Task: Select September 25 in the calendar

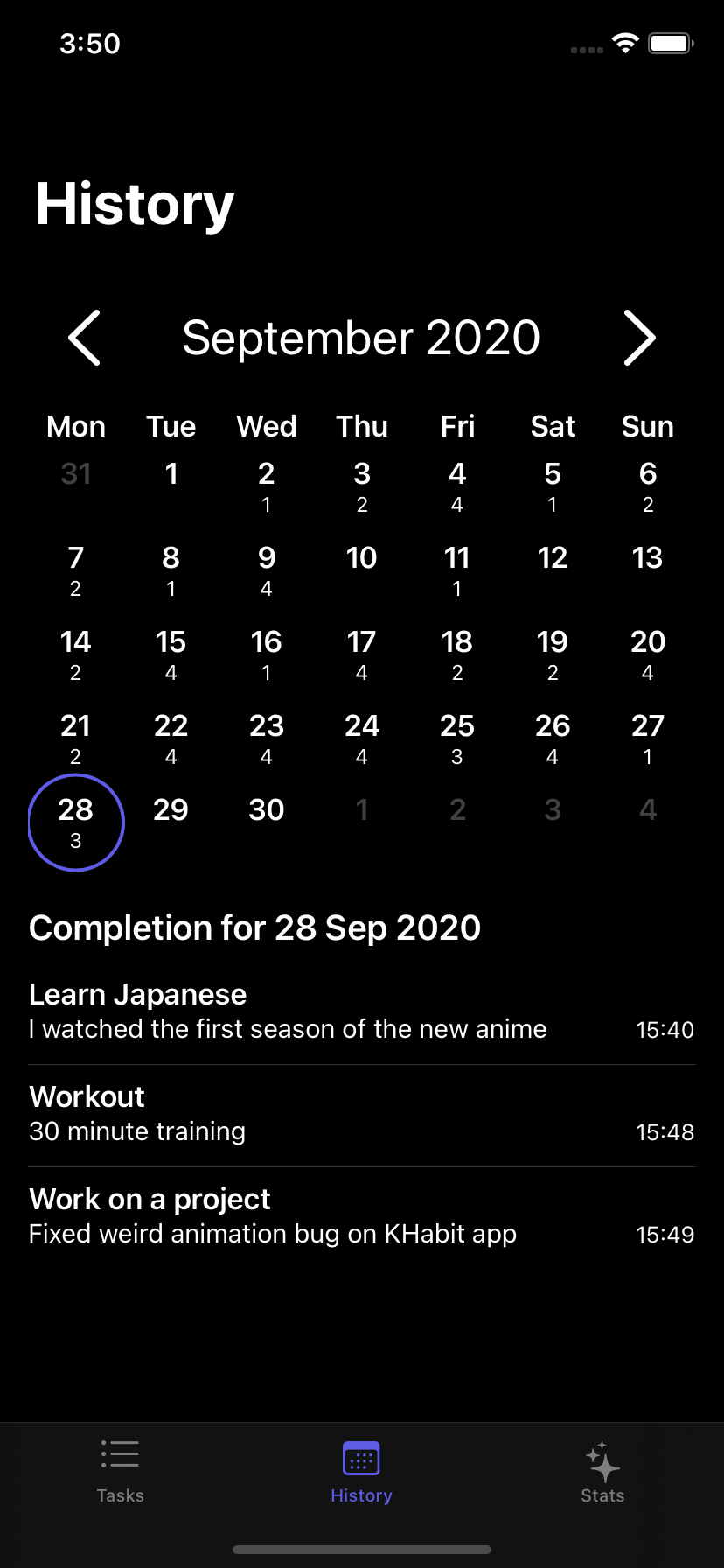Action: (x=457, y=739)
